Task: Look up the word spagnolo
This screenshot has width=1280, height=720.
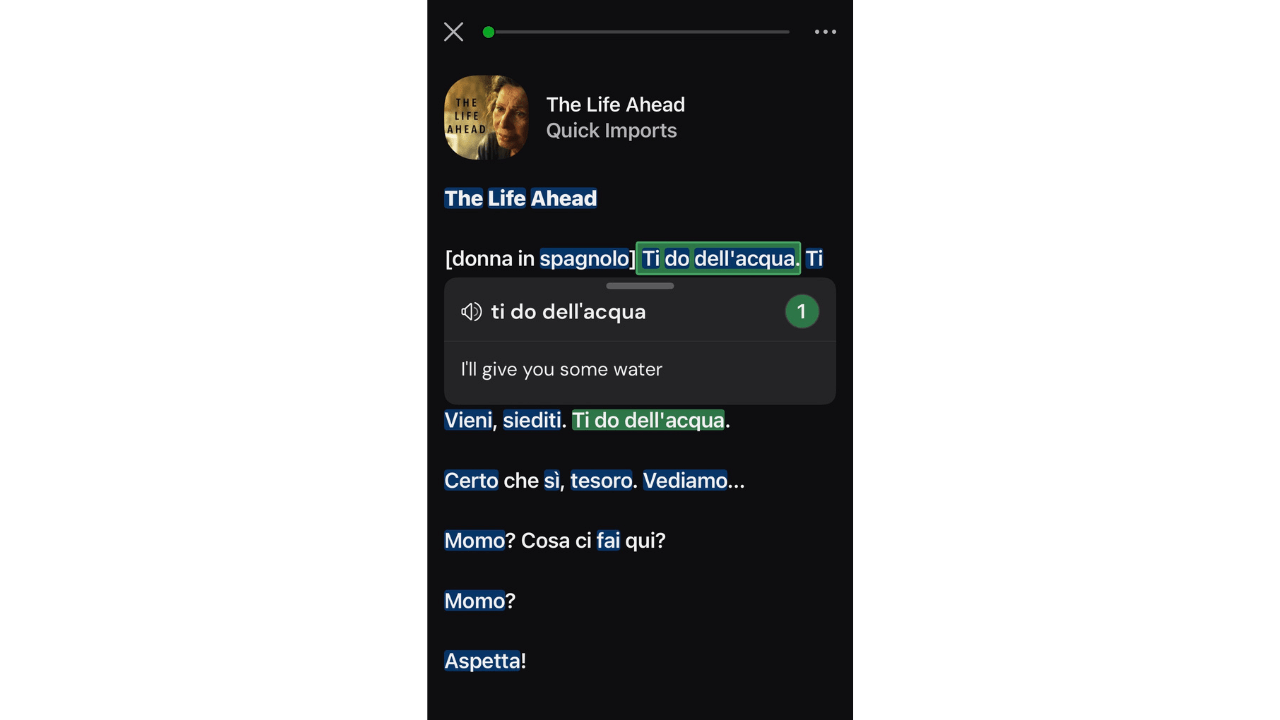Action: (x=584, y=259)
